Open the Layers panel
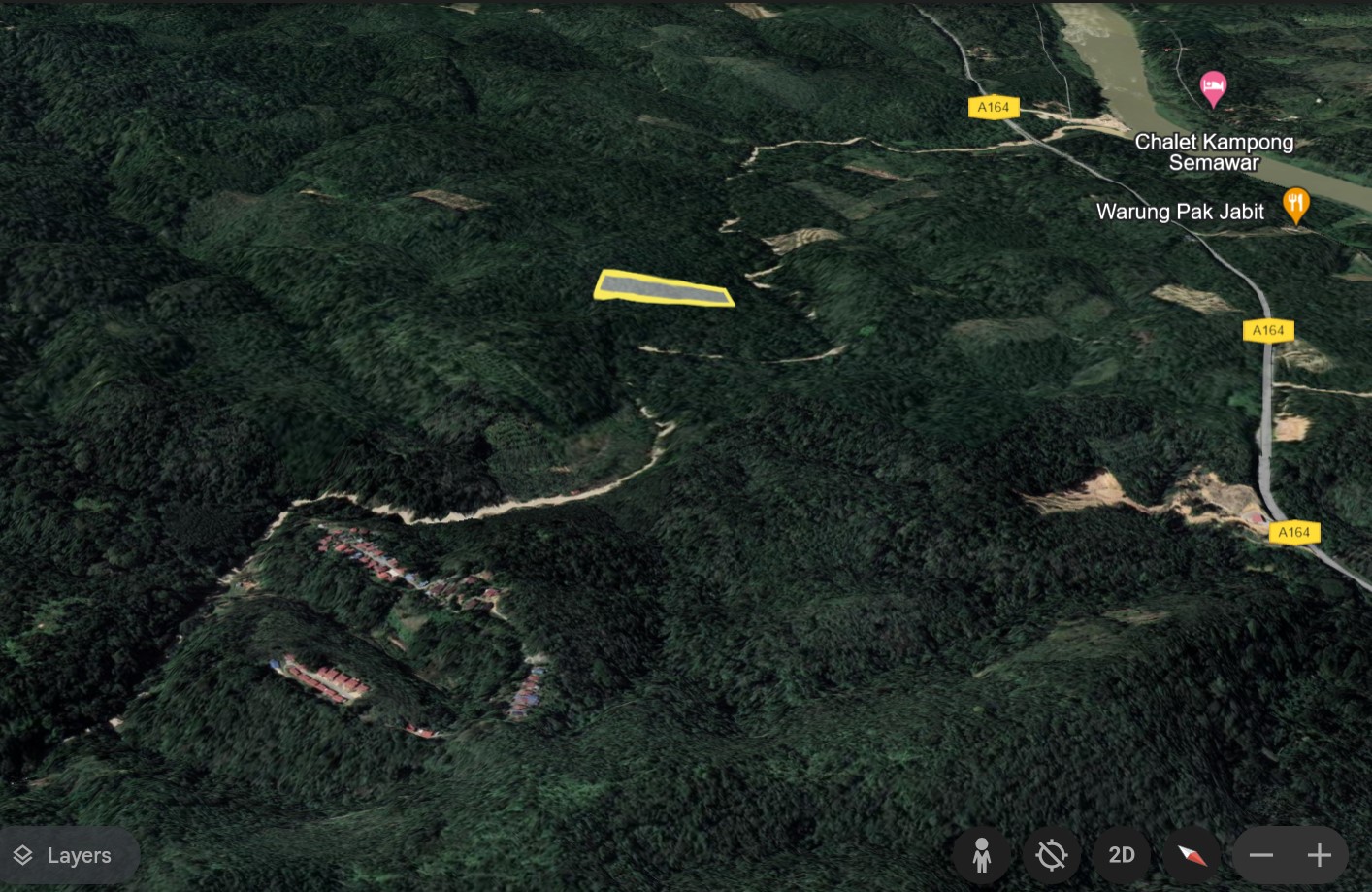 [x=64, y=855]
